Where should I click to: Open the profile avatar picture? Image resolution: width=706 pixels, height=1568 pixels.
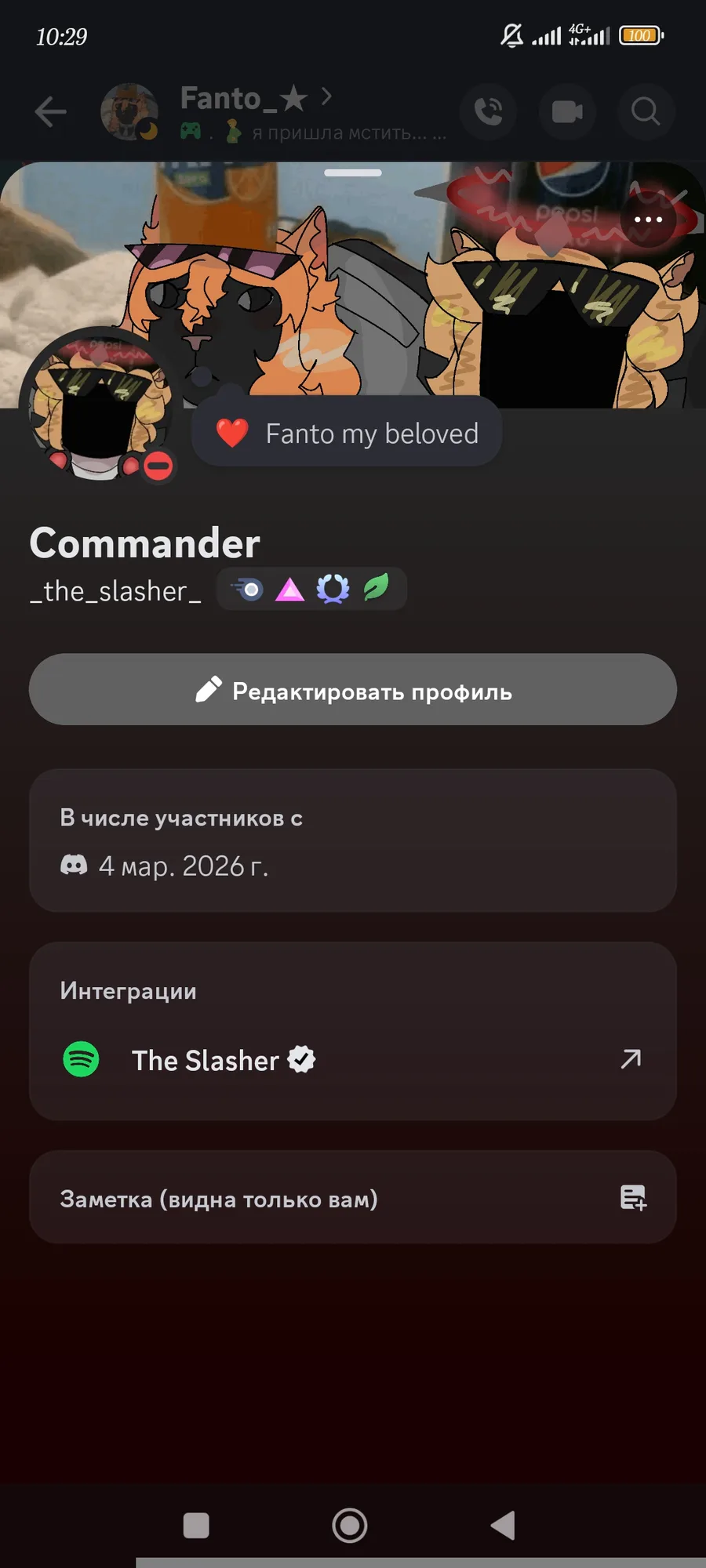point(99,405)
